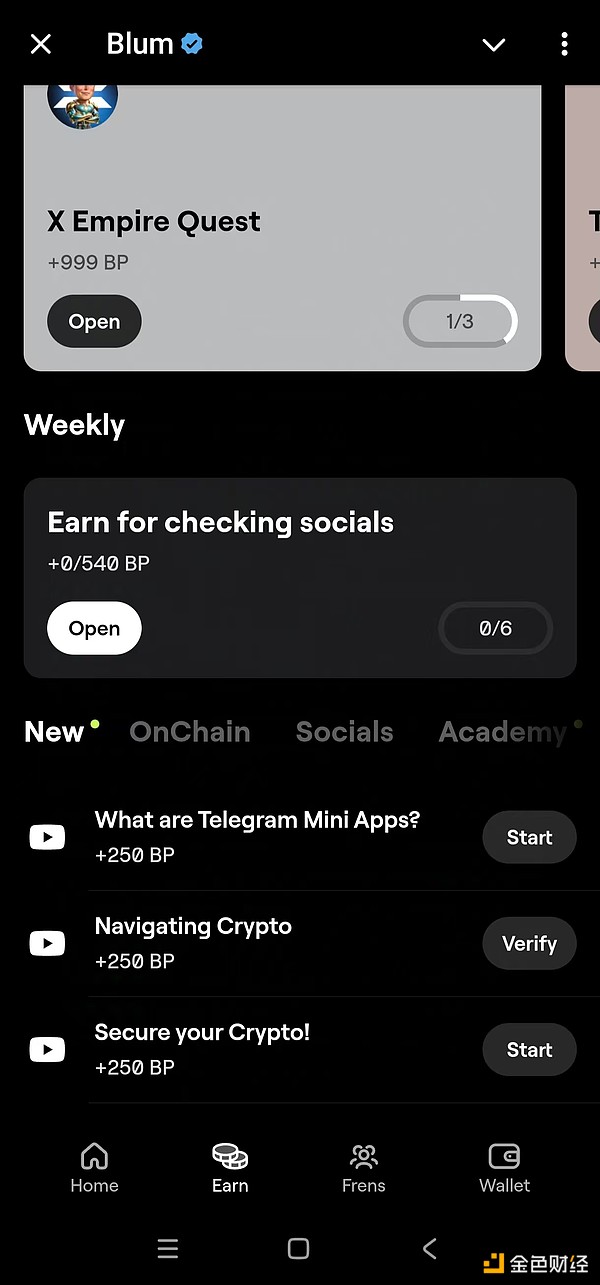Collapse Blum with the chevron icon
Screen dimensions: 600x1285
494,44
